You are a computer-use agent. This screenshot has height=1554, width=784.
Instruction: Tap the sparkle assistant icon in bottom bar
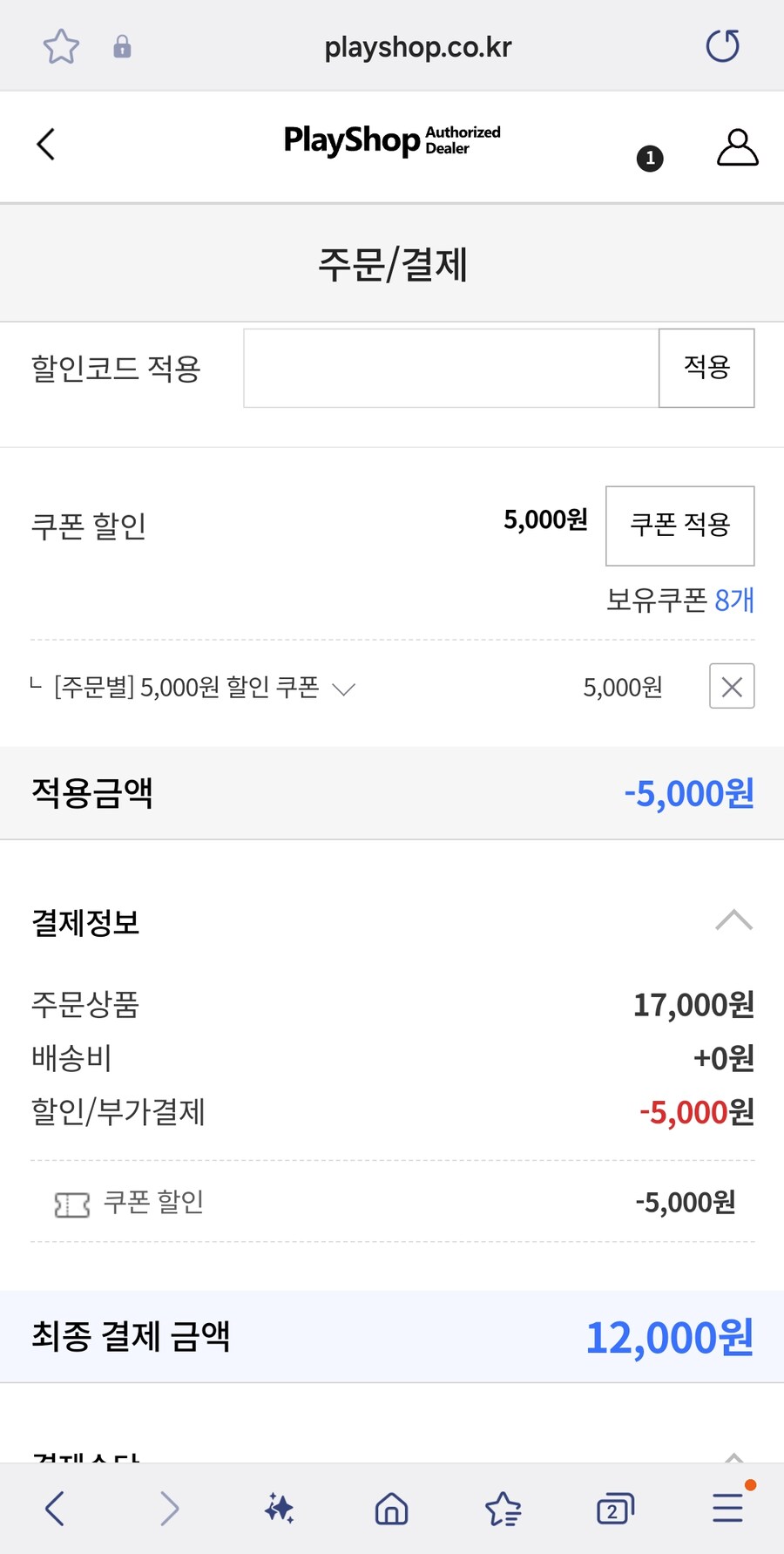(279, 1508)
